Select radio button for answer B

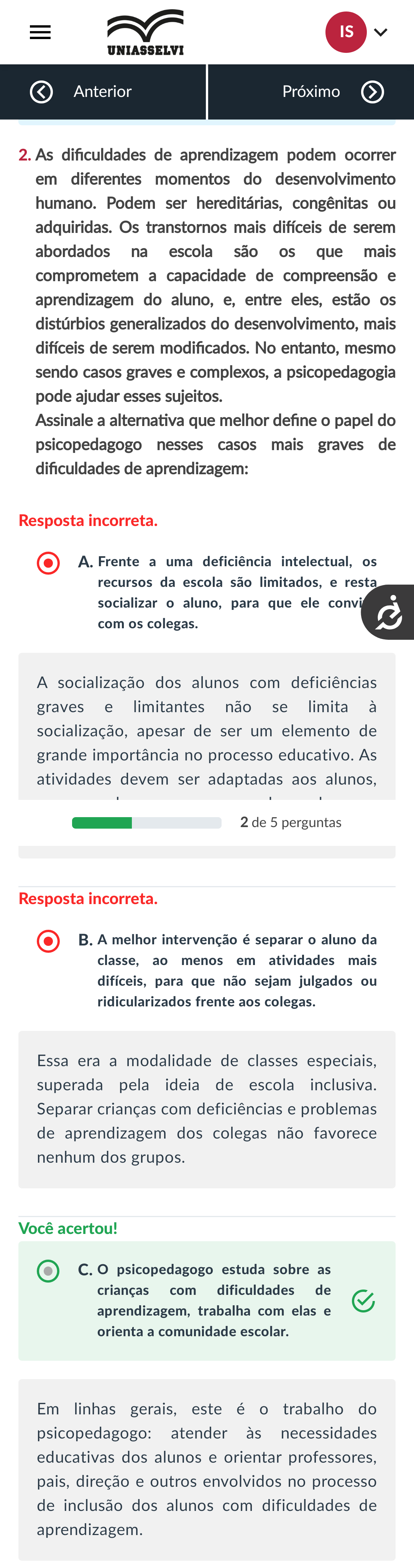tap(48, 941)
